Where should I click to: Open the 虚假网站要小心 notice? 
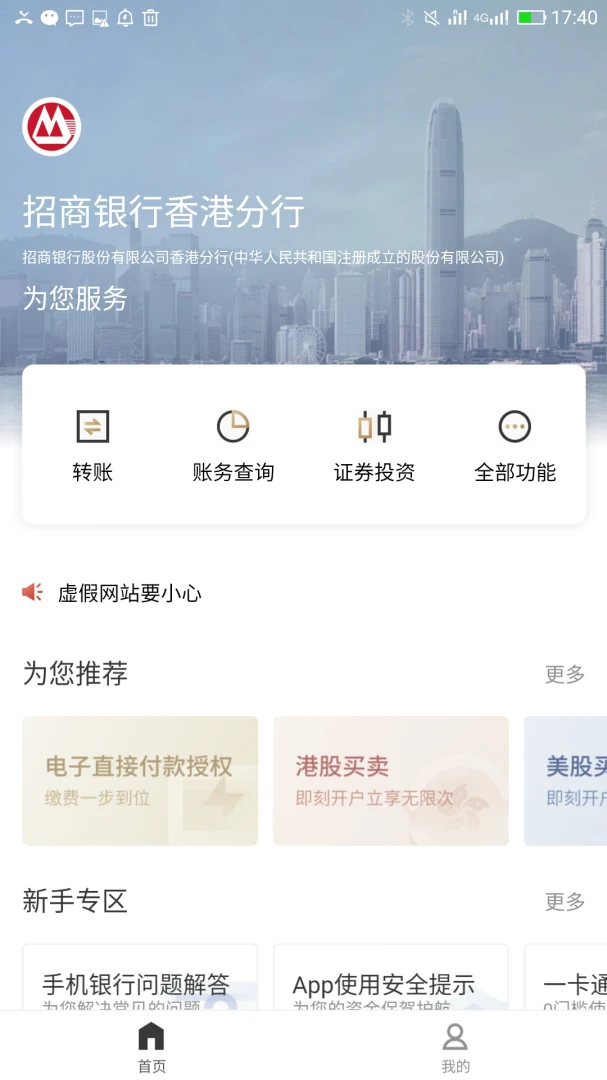129,593
